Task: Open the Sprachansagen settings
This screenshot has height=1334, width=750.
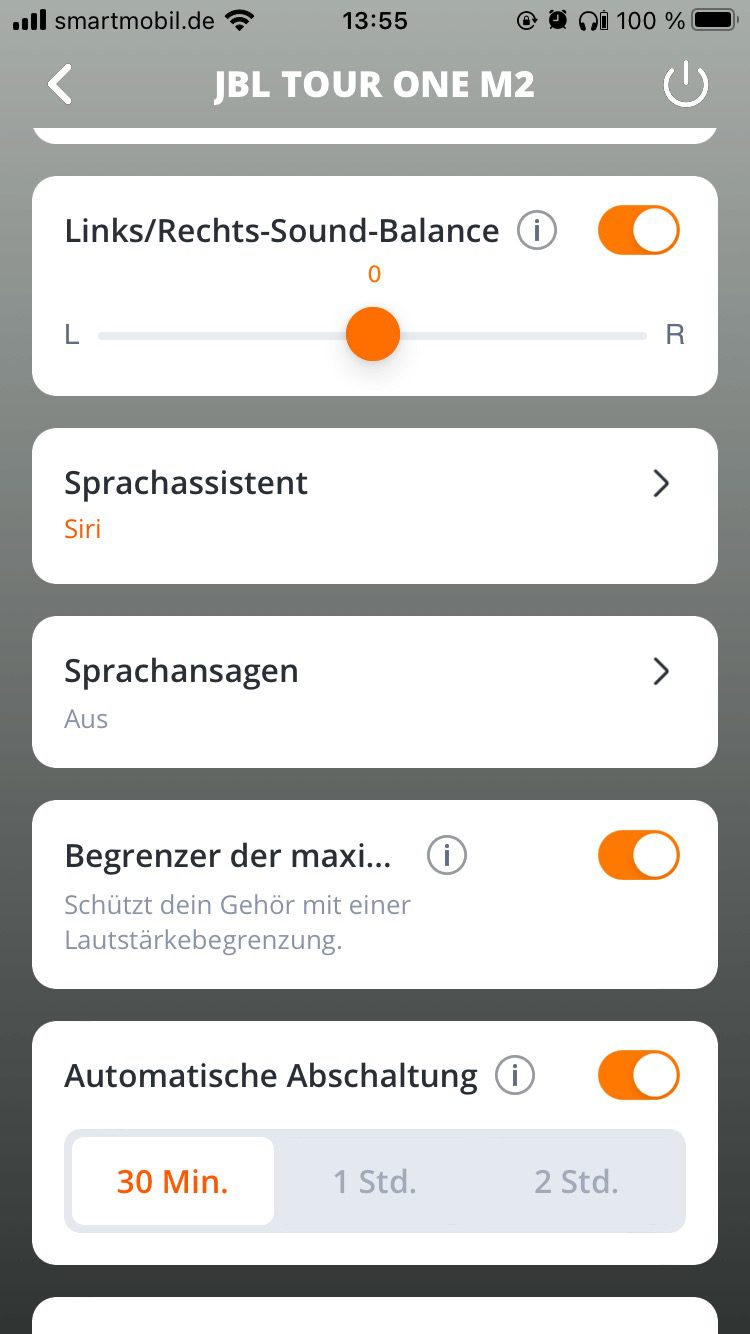Action: click(375, 692)
